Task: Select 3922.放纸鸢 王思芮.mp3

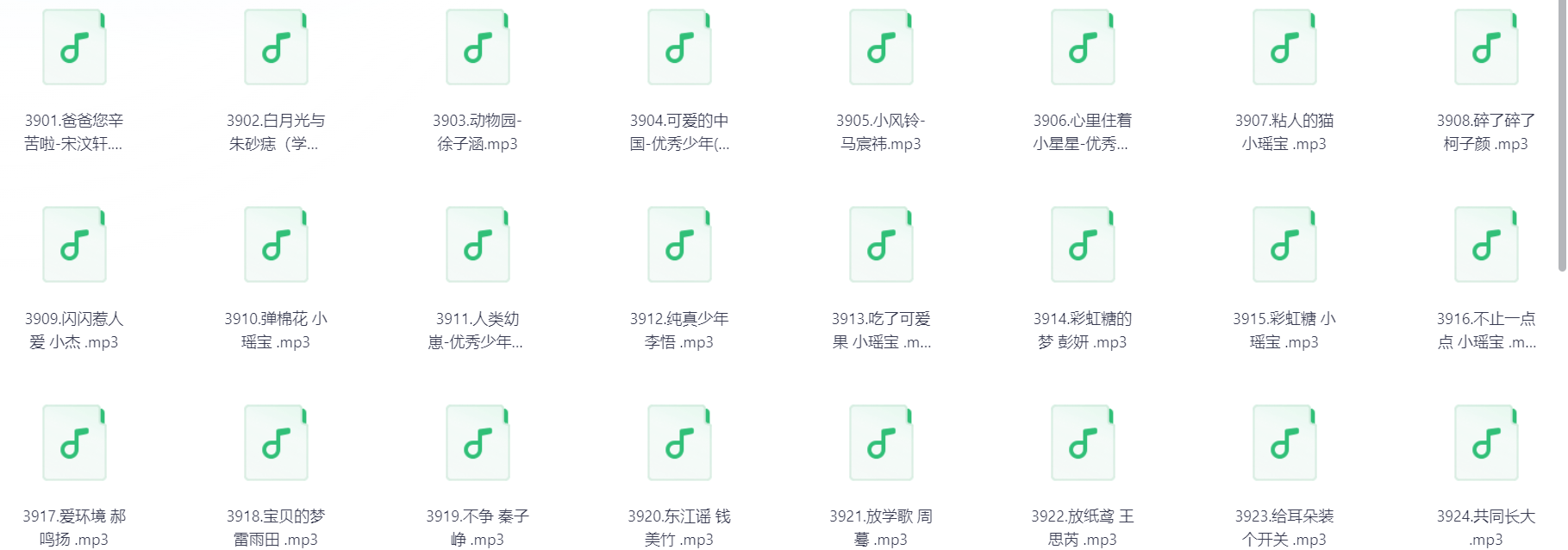Action: coord(1083,443)
